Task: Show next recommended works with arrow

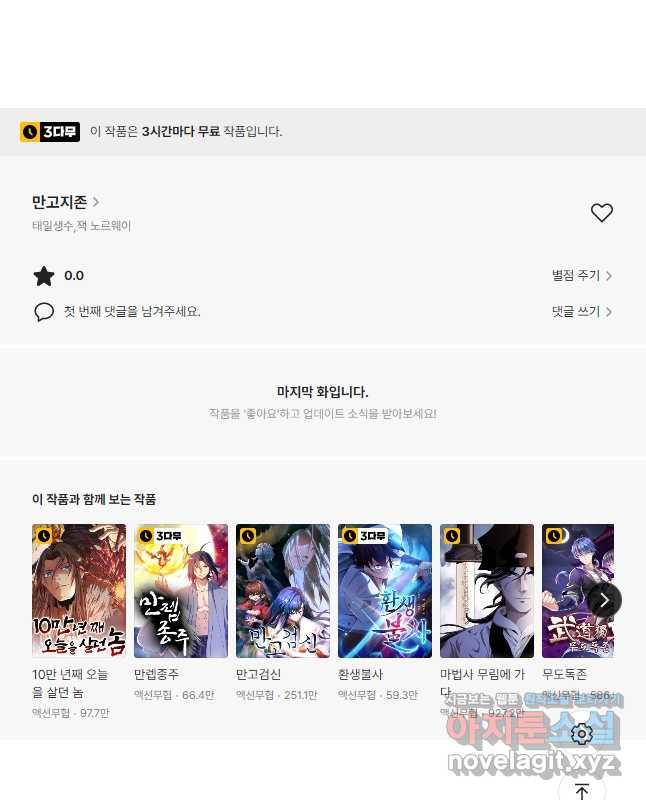Action: click(x=604, y=600)
